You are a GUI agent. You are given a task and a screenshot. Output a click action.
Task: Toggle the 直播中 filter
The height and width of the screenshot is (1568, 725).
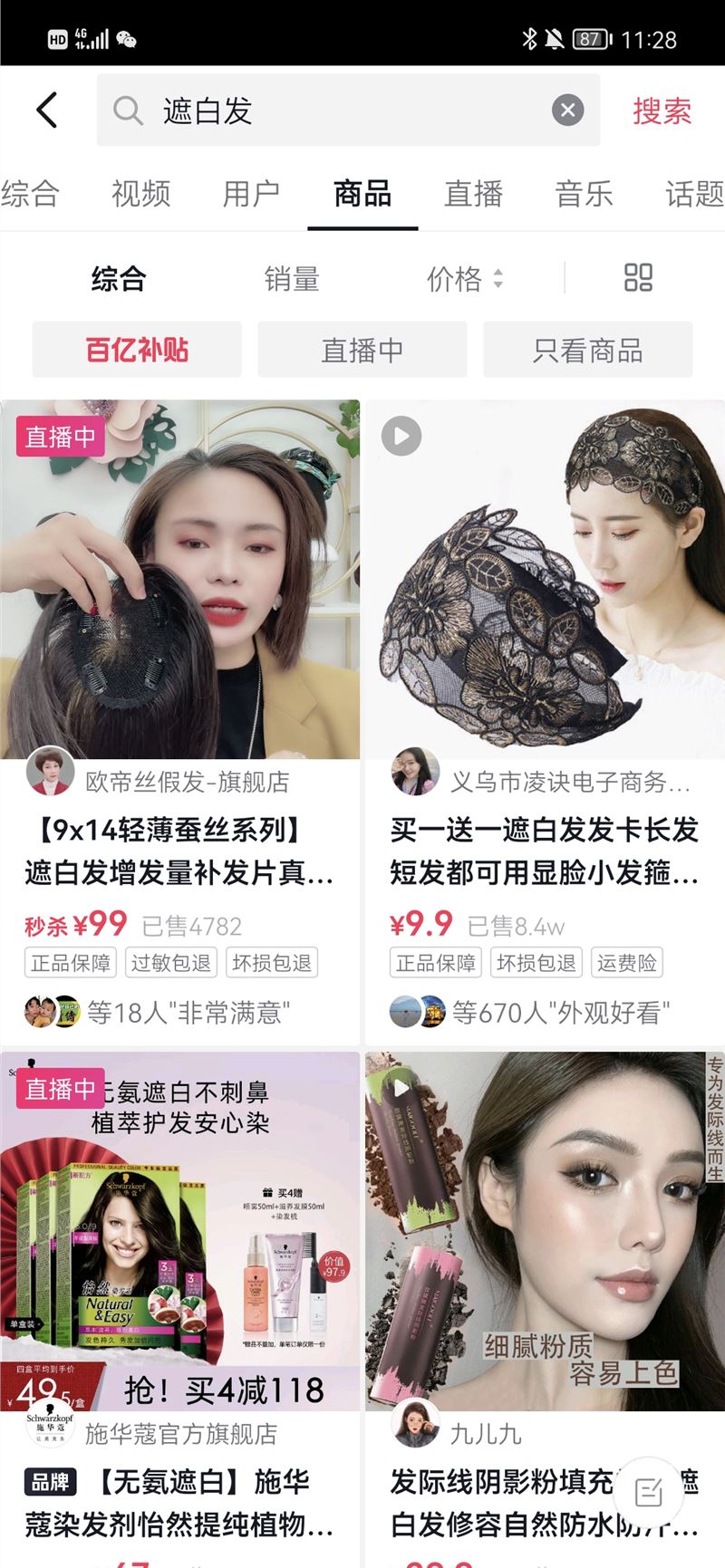coord(362,350)
